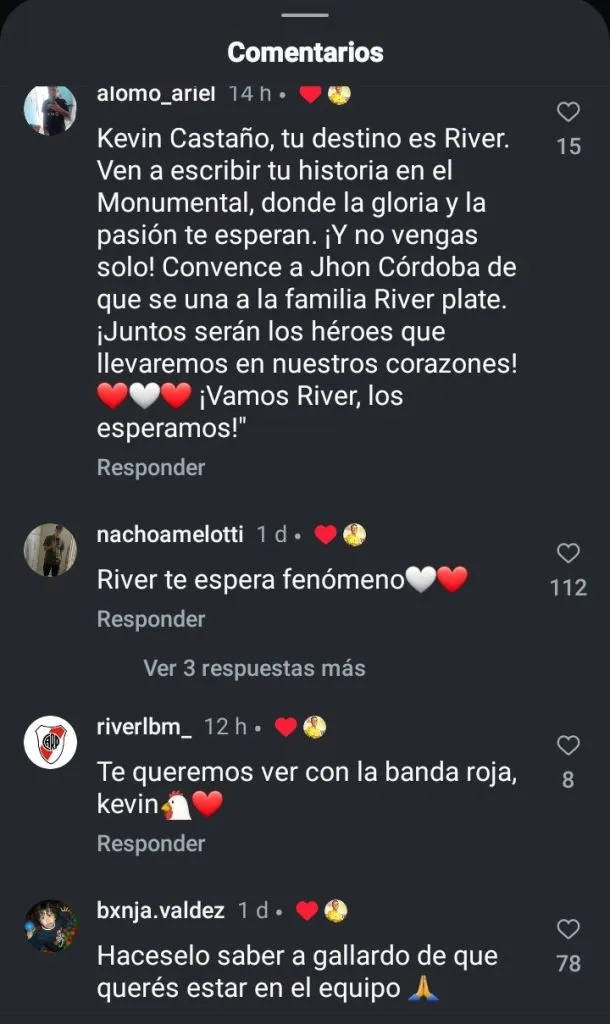
Task: Open alomo_ariel's profile picture
Action: point(50,109)
